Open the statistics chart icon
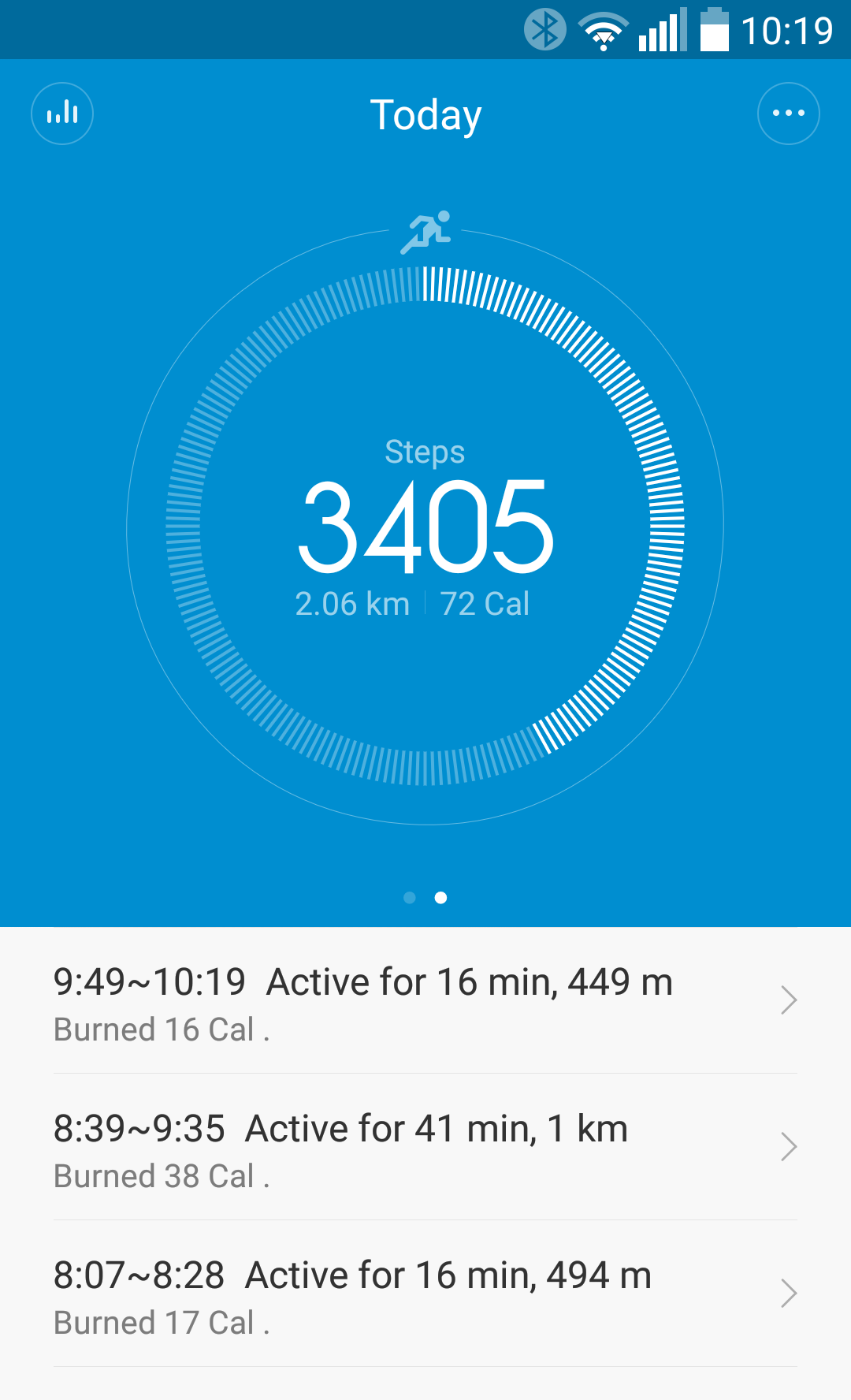The width and height of the screenshot is (851, 1400). (62, 114)
